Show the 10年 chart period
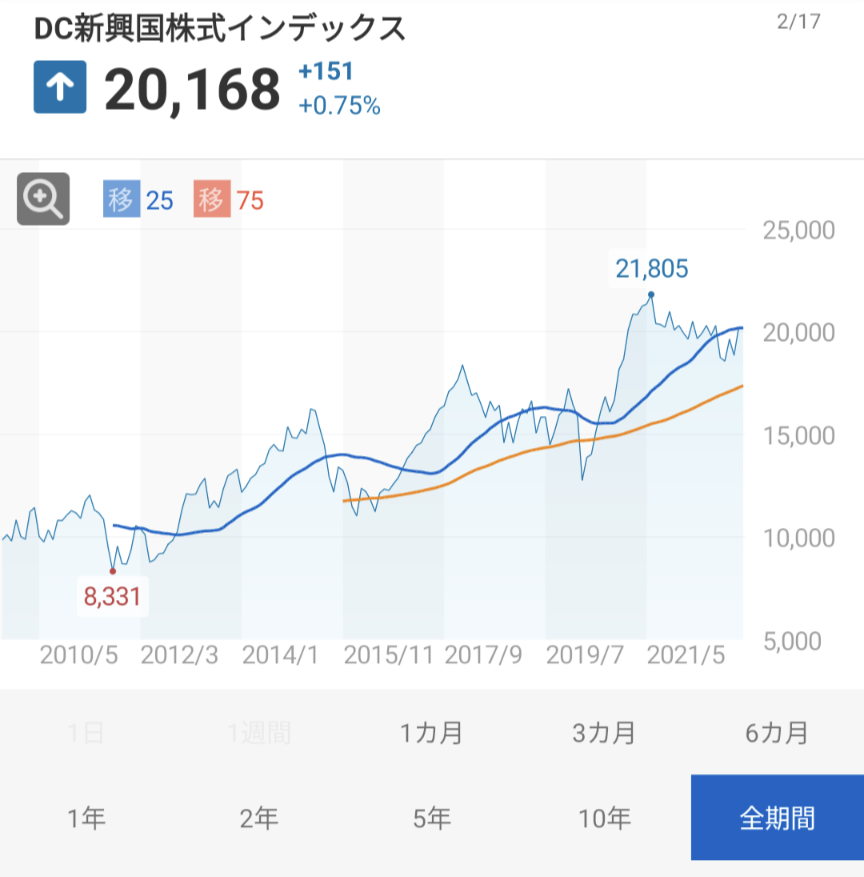 604,819
